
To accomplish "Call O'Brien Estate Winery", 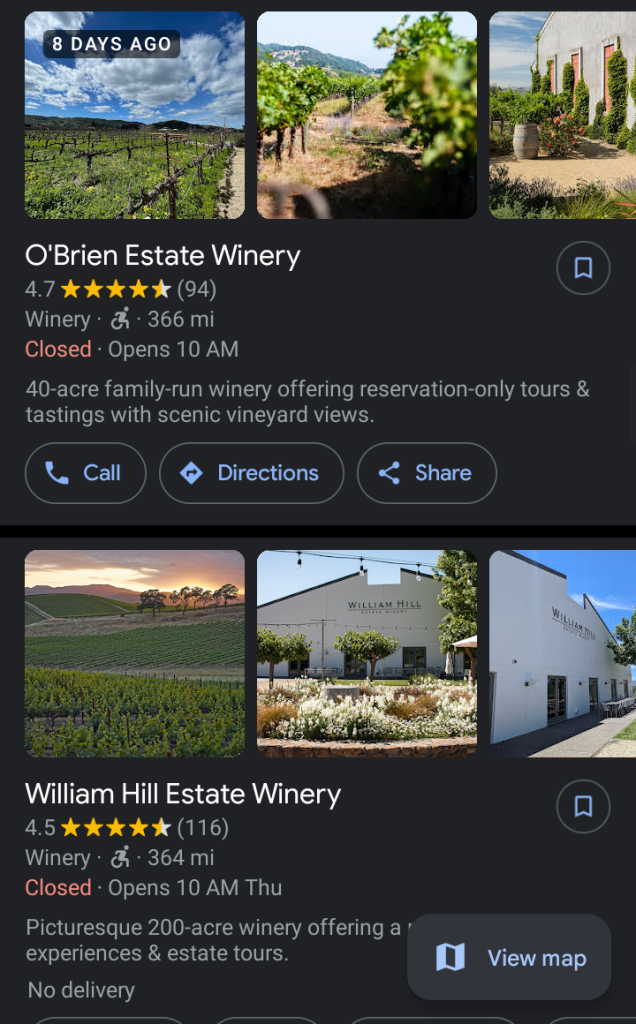I will click(x=85, y=473).
